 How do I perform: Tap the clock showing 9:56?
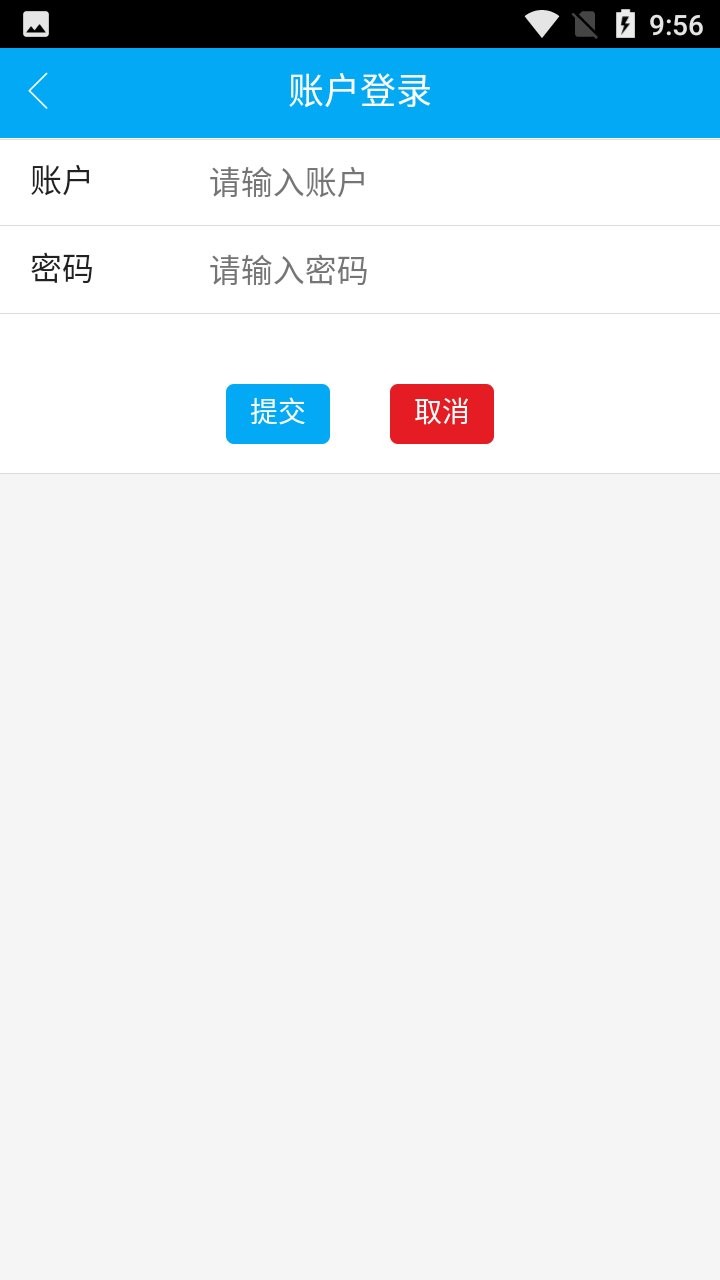tap(674, 22)
